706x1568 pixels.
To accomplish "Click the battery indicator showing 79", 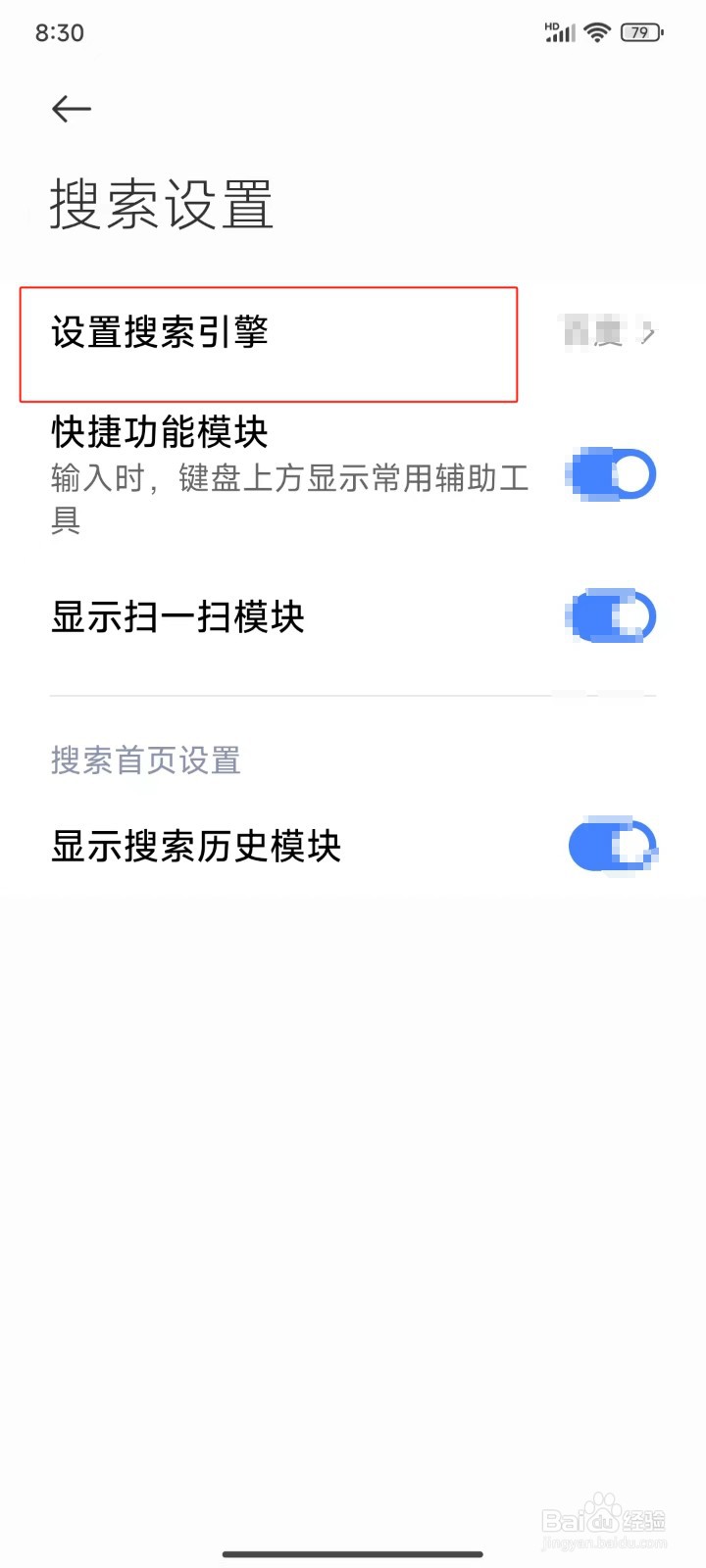I will click(638, 32).
